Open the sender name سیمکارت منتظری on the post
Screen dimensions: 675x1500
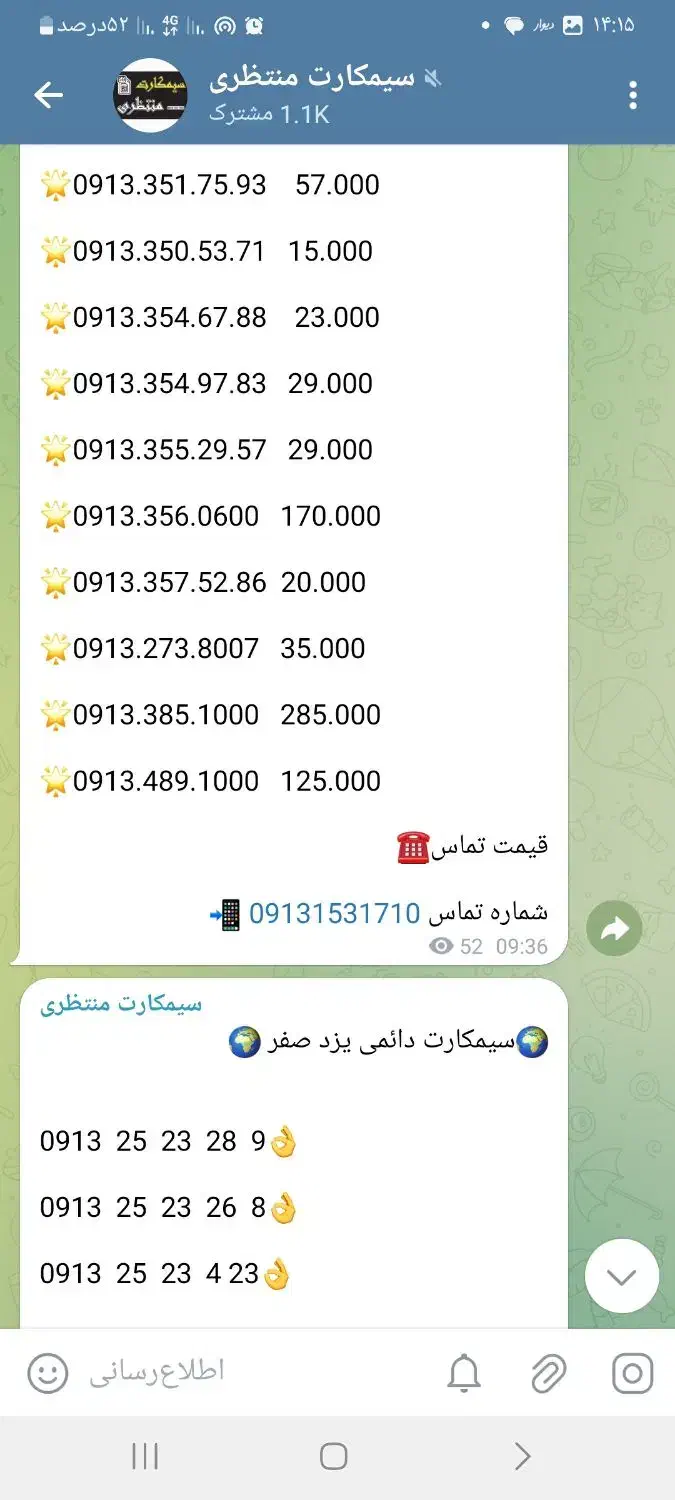pyautogui.click(x=120, y=1004)
